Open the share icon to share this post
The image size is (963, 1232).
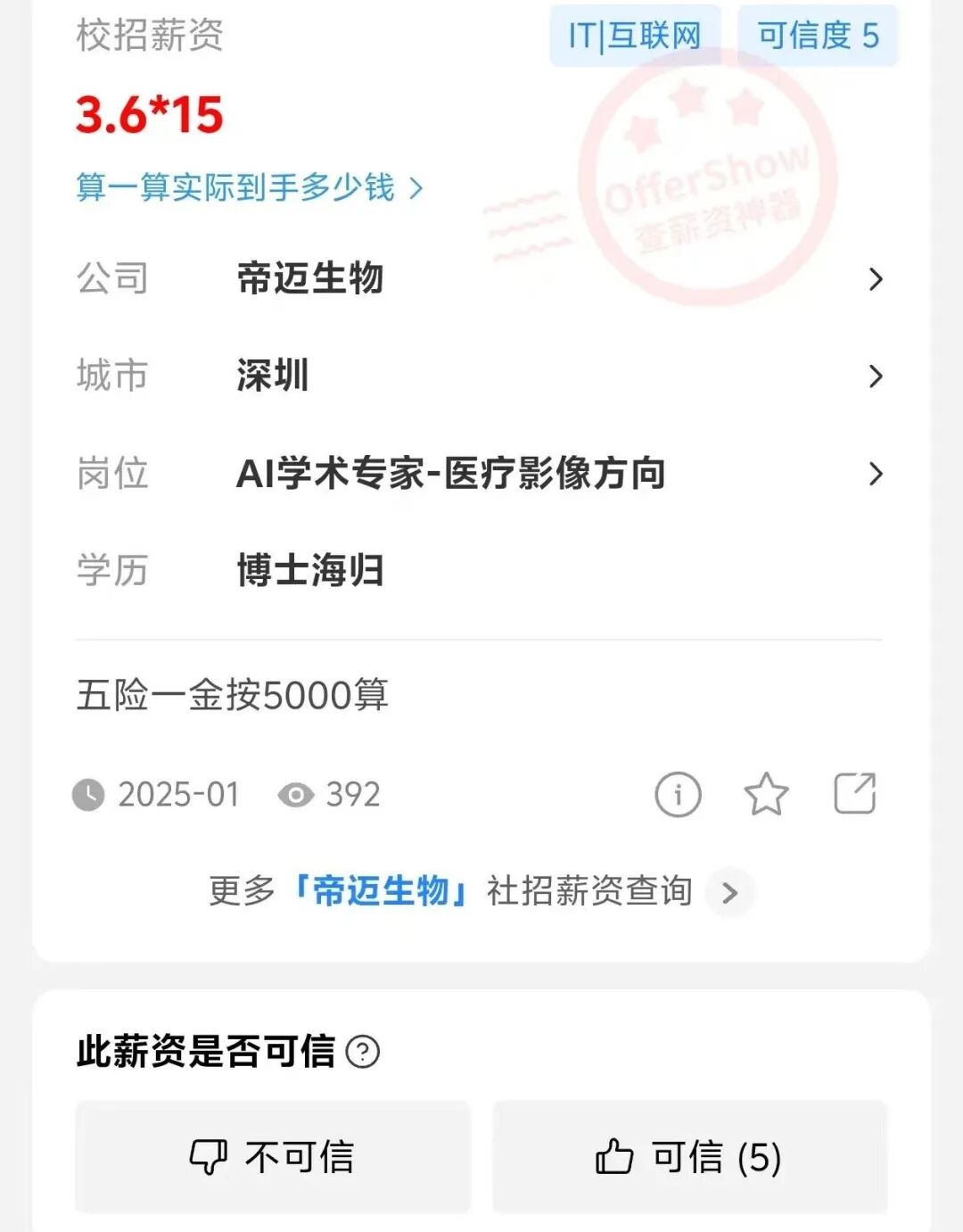(x=854, y=795)
